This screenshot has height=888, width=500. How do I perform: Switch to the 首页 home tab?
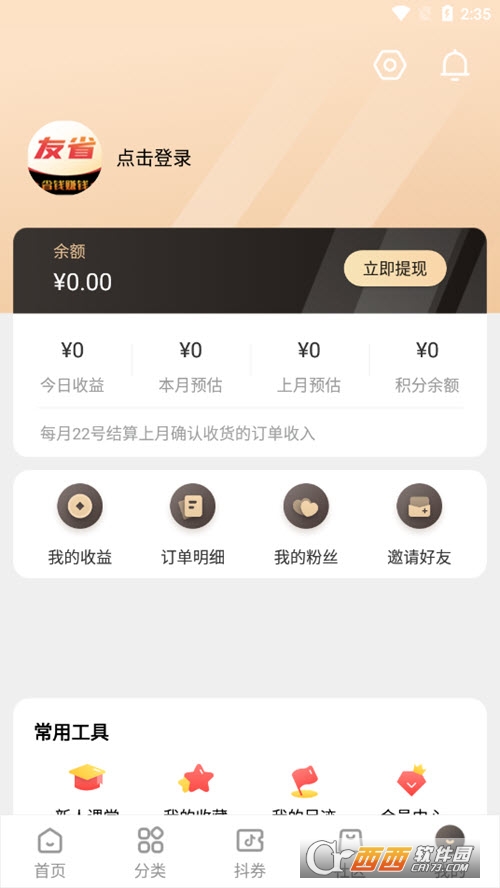coord(50,853)
